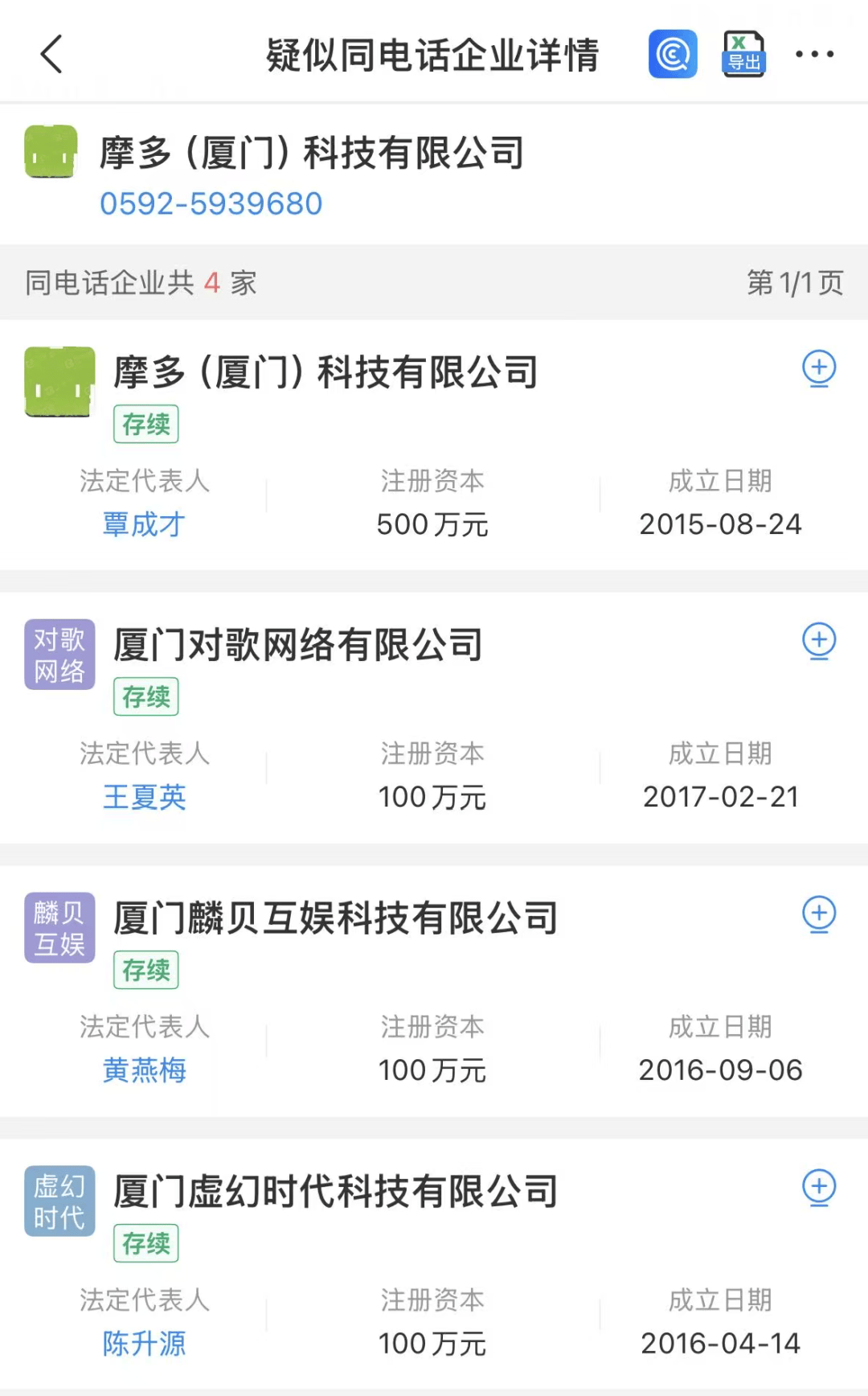868x1396 pixels.
Task: Add 摩多(厦门)科技有限公司 with its plus icon
Action: tap(819, 368)
